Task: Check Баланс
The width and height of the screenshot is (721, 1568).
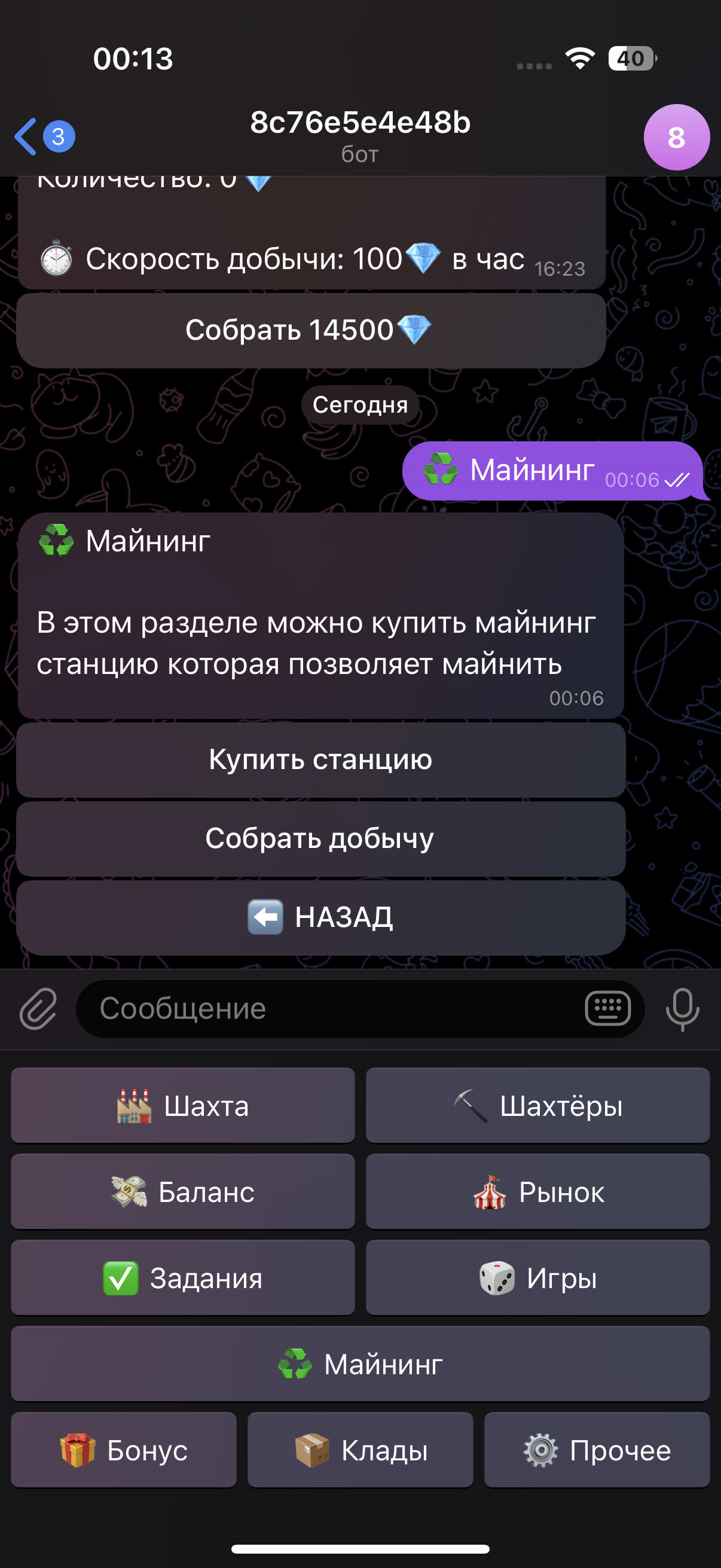Action: click(182, 1192)
